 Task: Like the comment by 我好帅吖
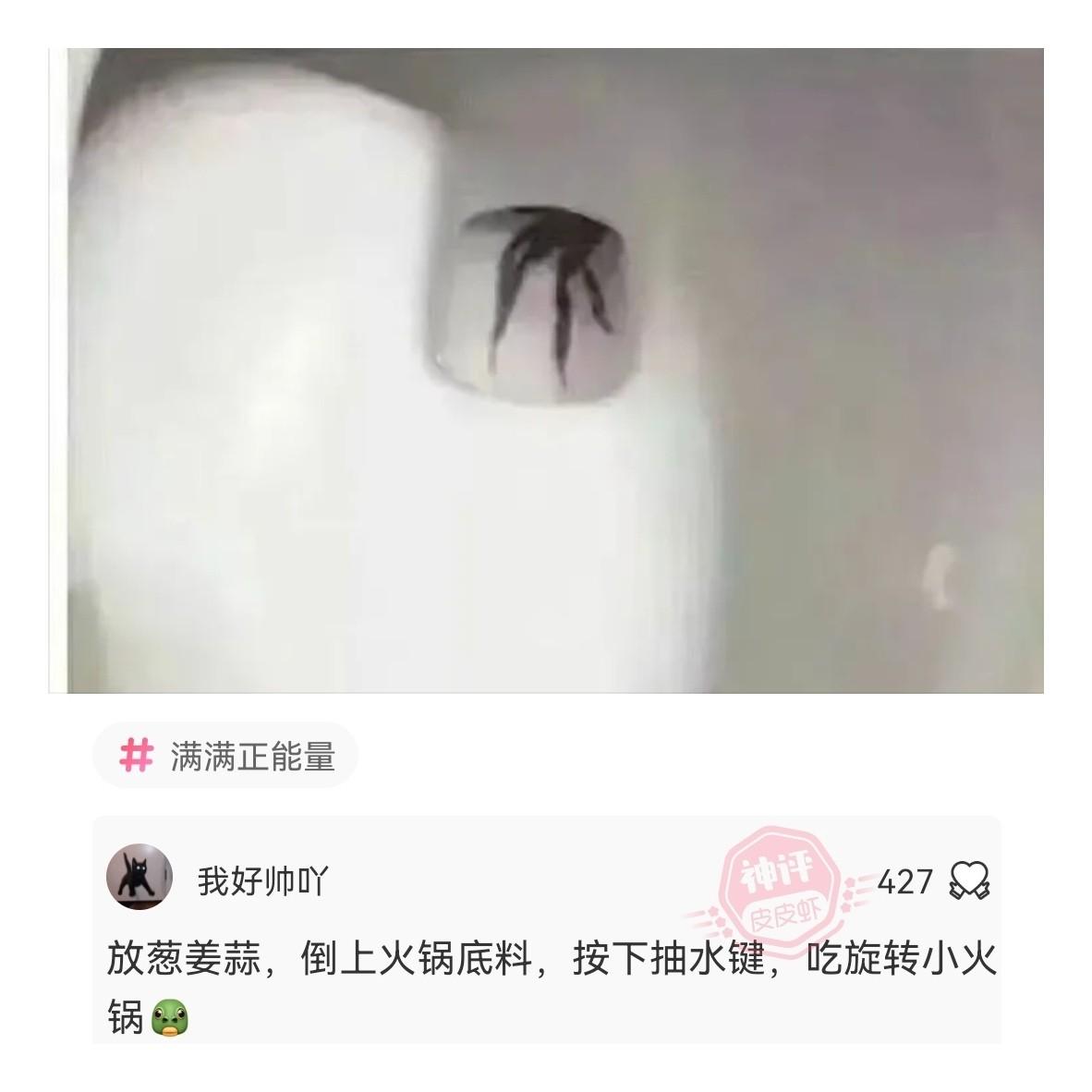pos(968,880)
